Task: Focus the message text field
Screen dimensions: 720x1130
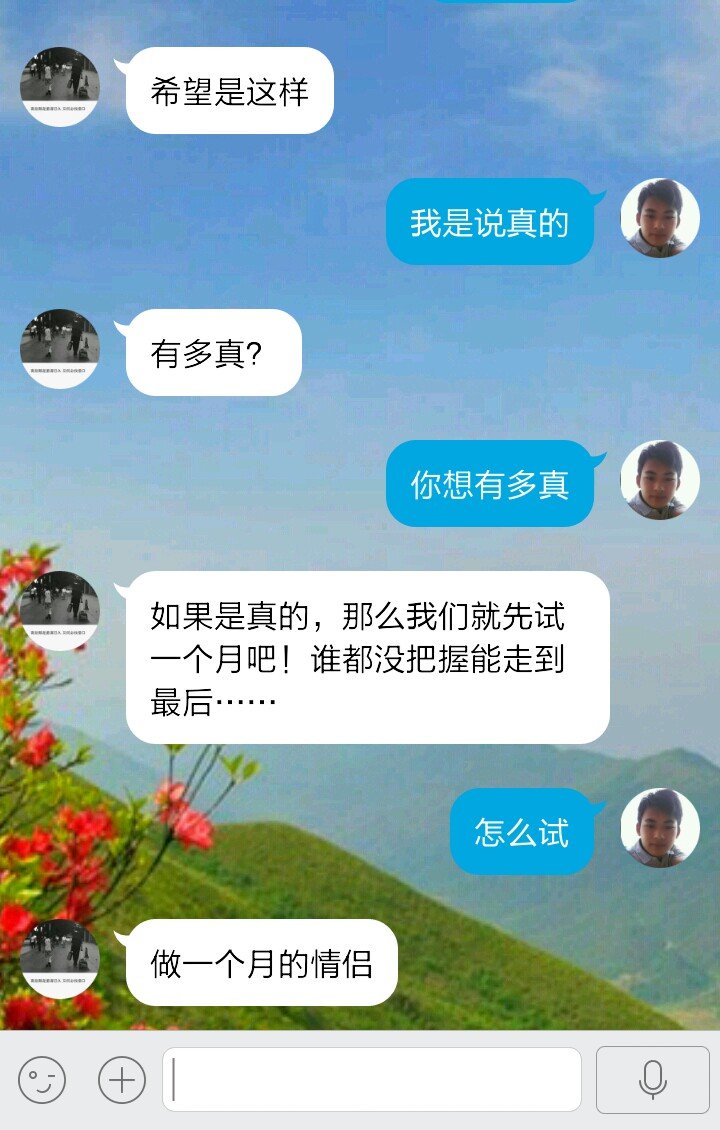Action: 372,1080
